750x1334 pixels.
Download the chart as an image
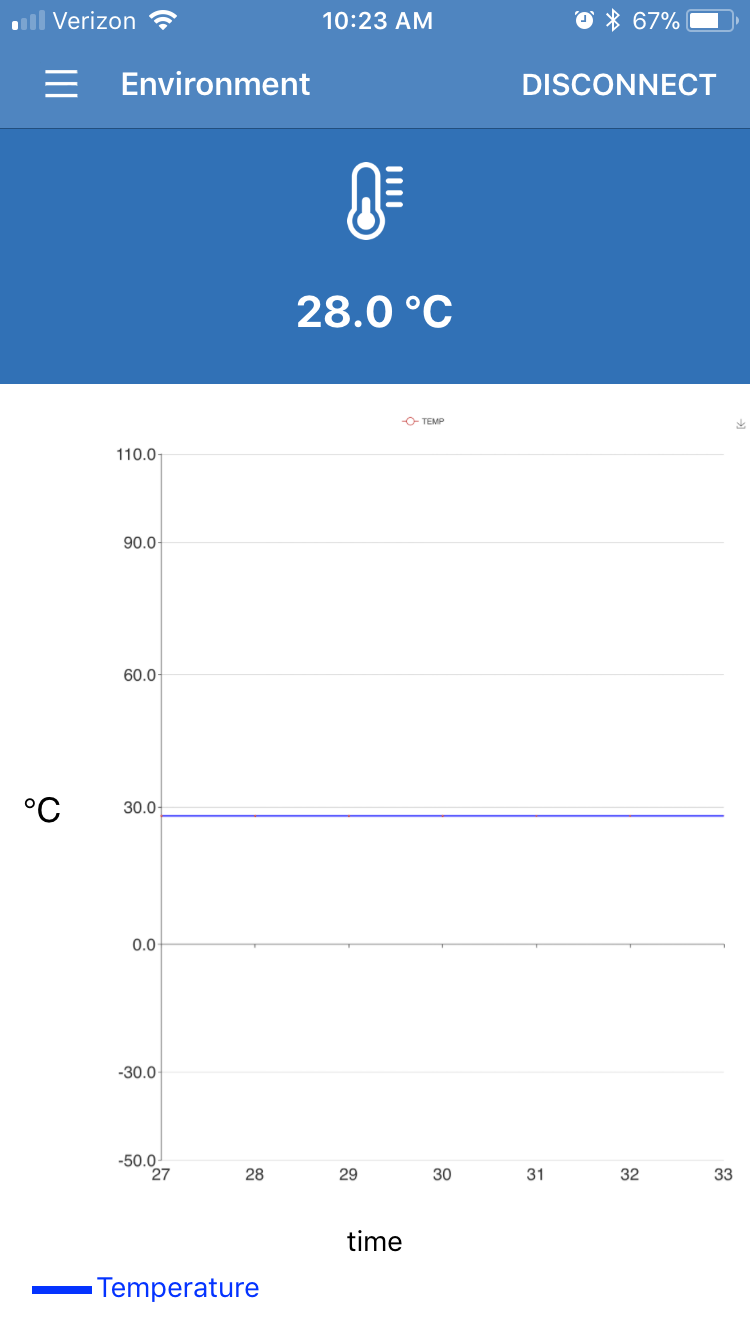[740, 425]
